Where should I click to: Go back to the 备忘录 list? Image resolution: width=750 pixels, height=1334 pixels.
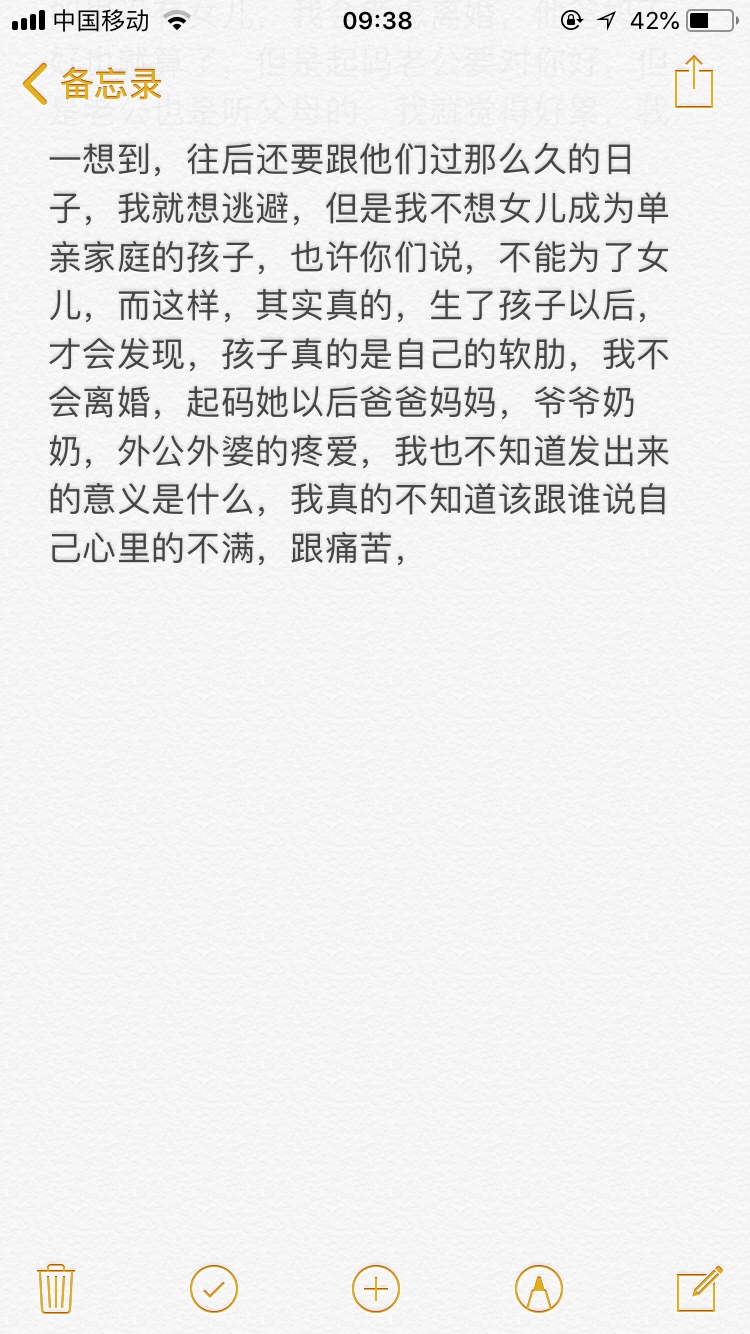tap(92, 83)
